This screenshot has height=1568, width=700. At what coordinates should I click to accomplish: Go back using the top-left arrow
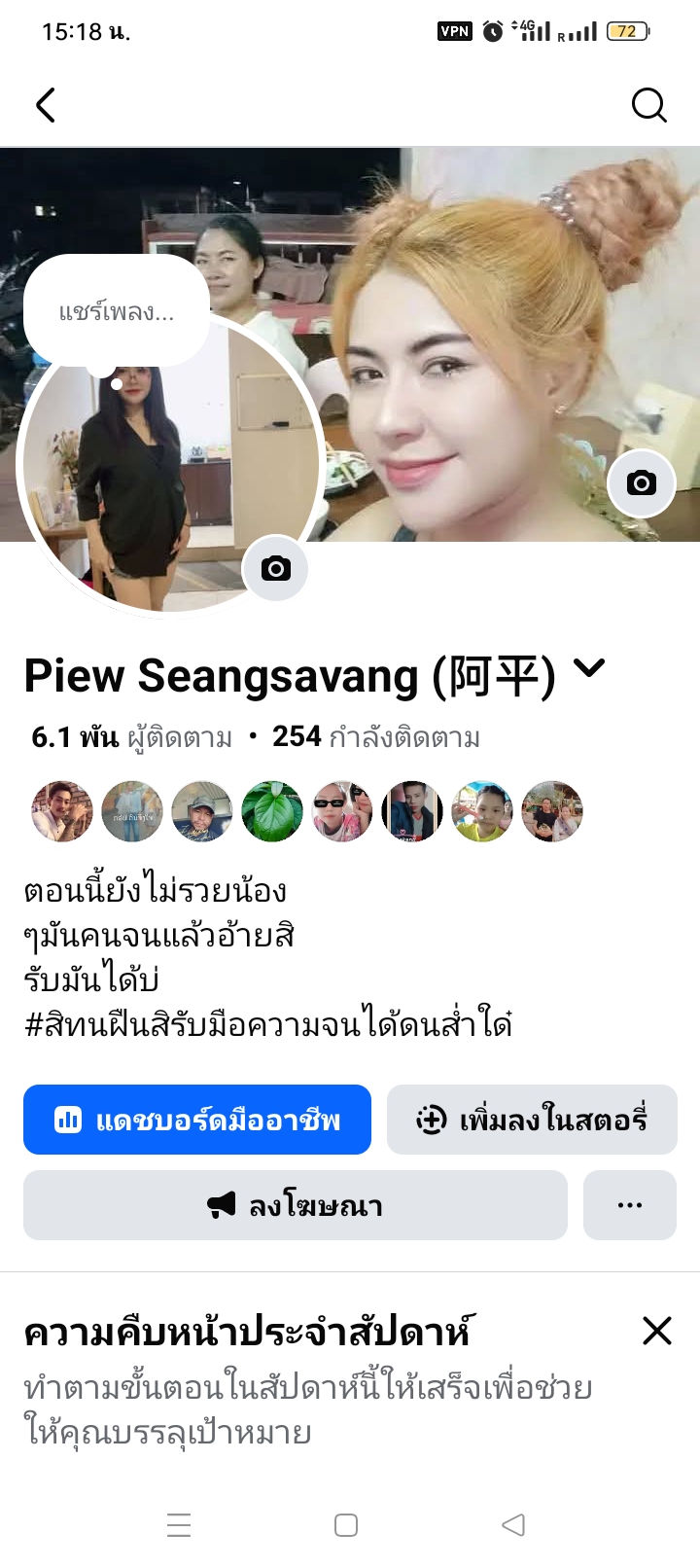click(46, 105)
